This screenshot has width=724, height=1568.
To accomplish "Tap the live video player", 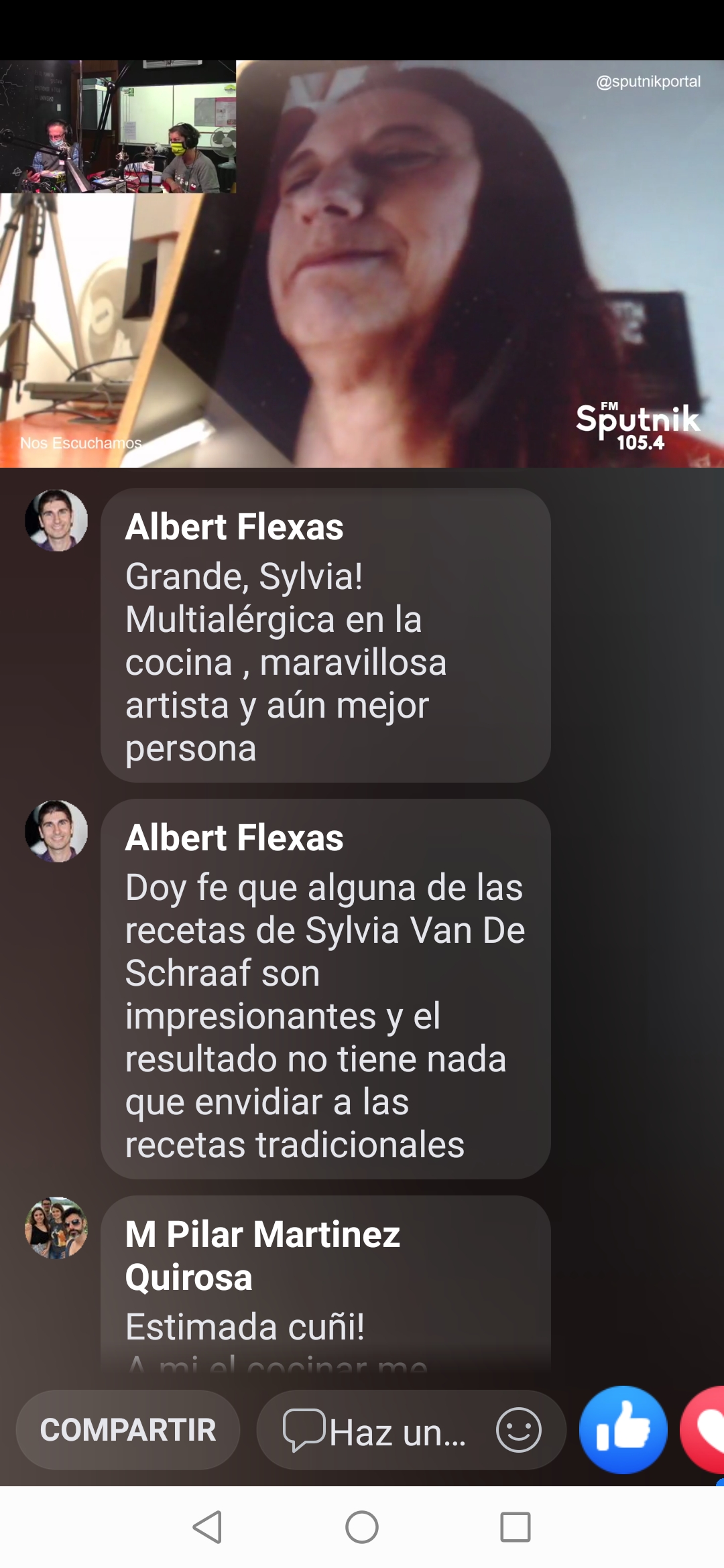I will coord(362,264).
